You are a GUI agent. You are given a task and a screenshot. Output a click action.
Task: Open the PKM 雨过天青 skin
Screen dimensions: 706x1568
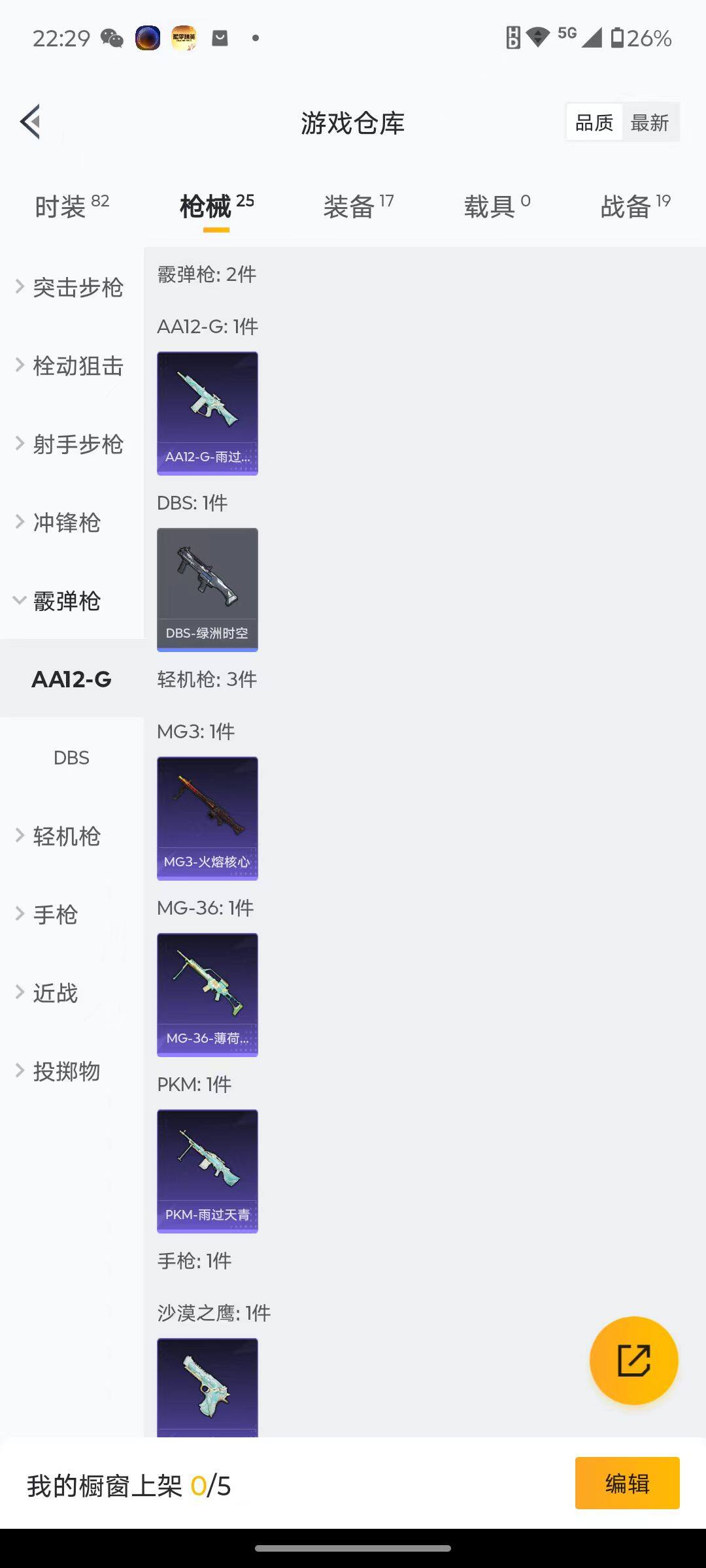click(x=207, y=1169)
